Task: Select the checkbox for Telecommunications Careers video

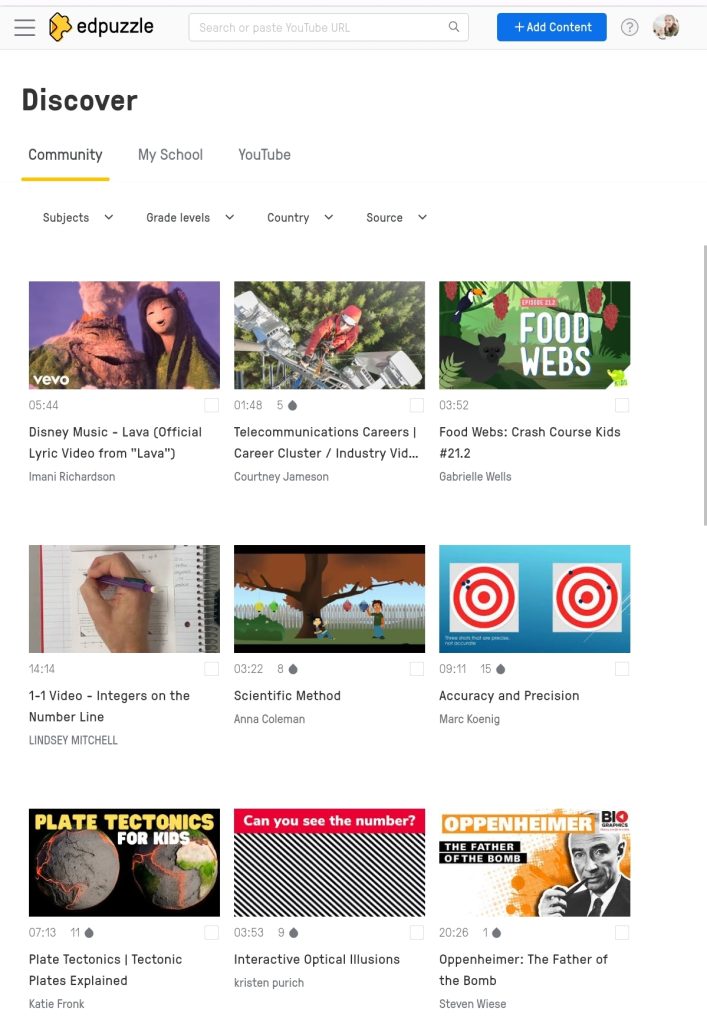Action: (417, 405)
